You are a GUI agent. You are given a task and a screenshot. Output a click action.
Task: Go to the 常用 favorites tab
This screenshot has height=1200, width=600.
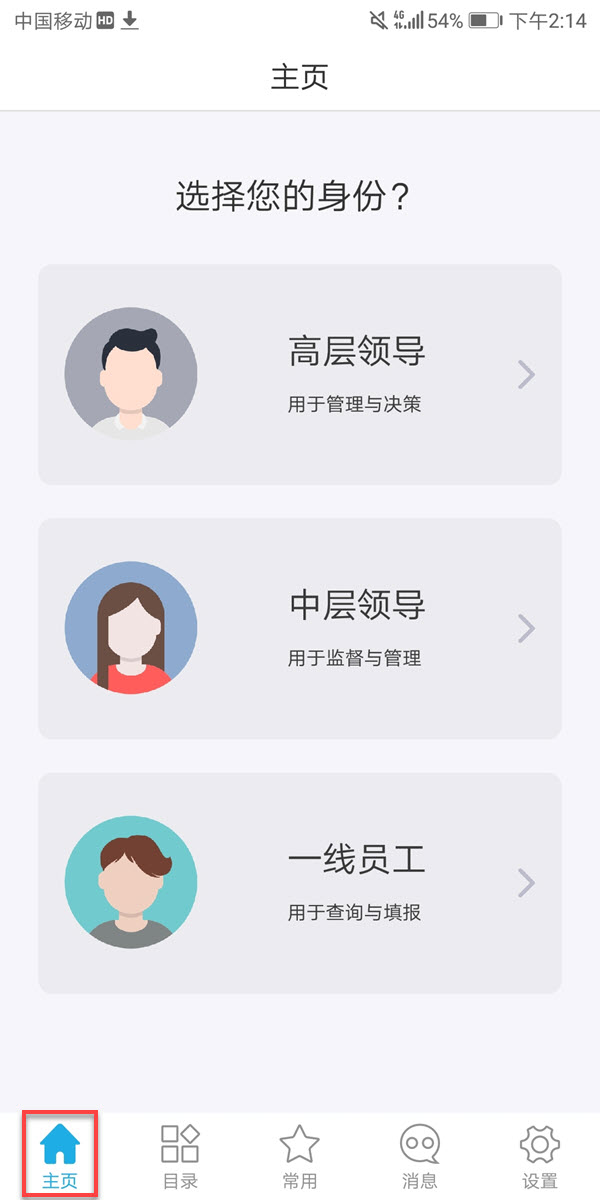click(x=299, y=1155)
